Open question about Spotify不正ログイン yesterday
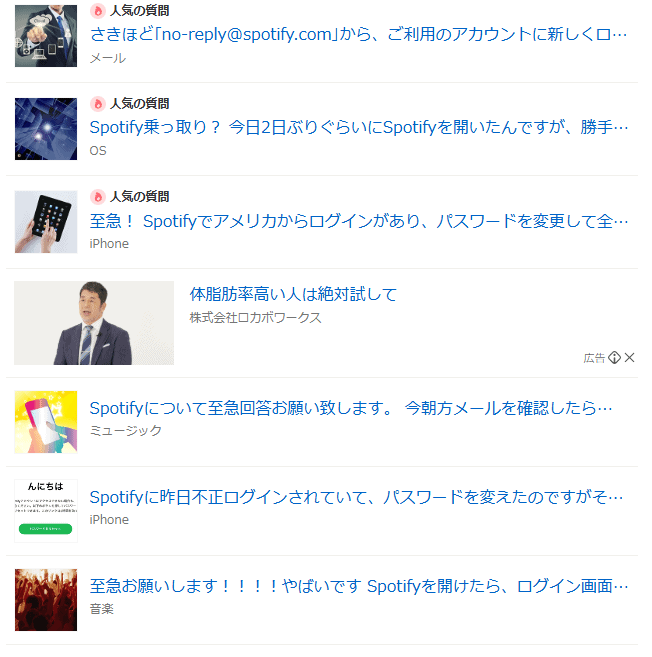 coord(356,497)
